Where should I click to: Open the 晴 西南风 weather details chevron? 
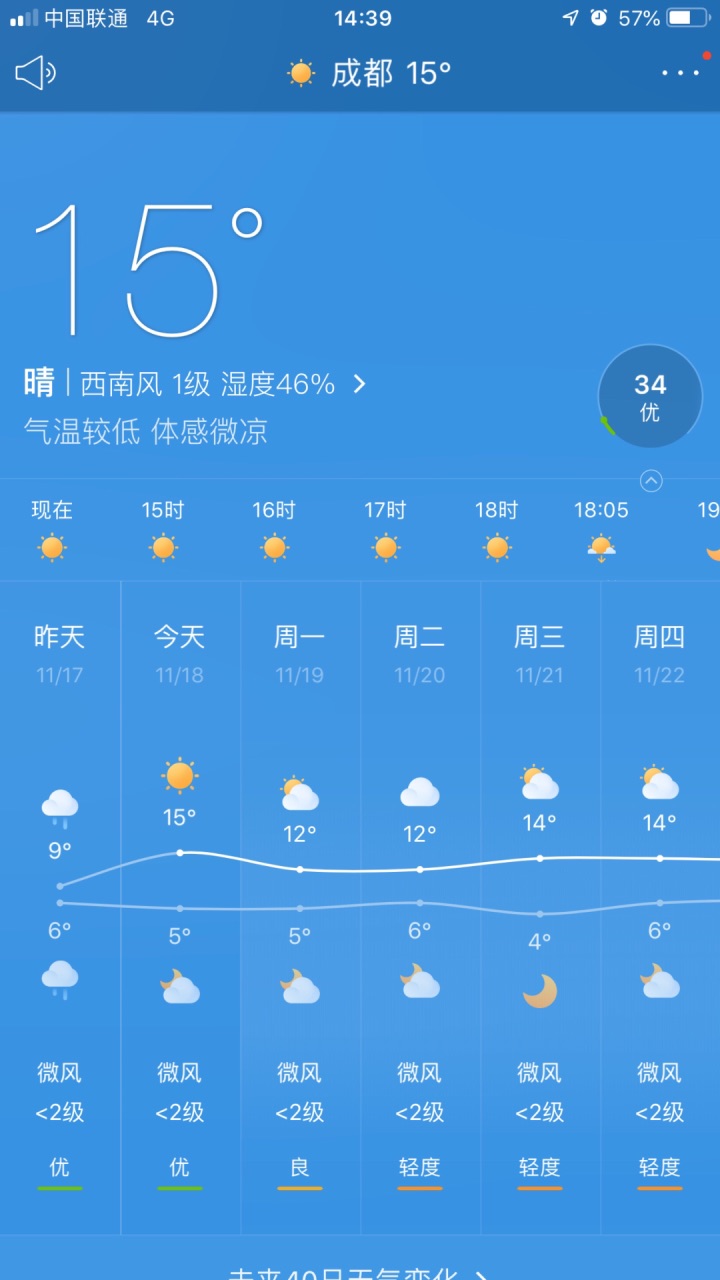click(x=360, y=384)
